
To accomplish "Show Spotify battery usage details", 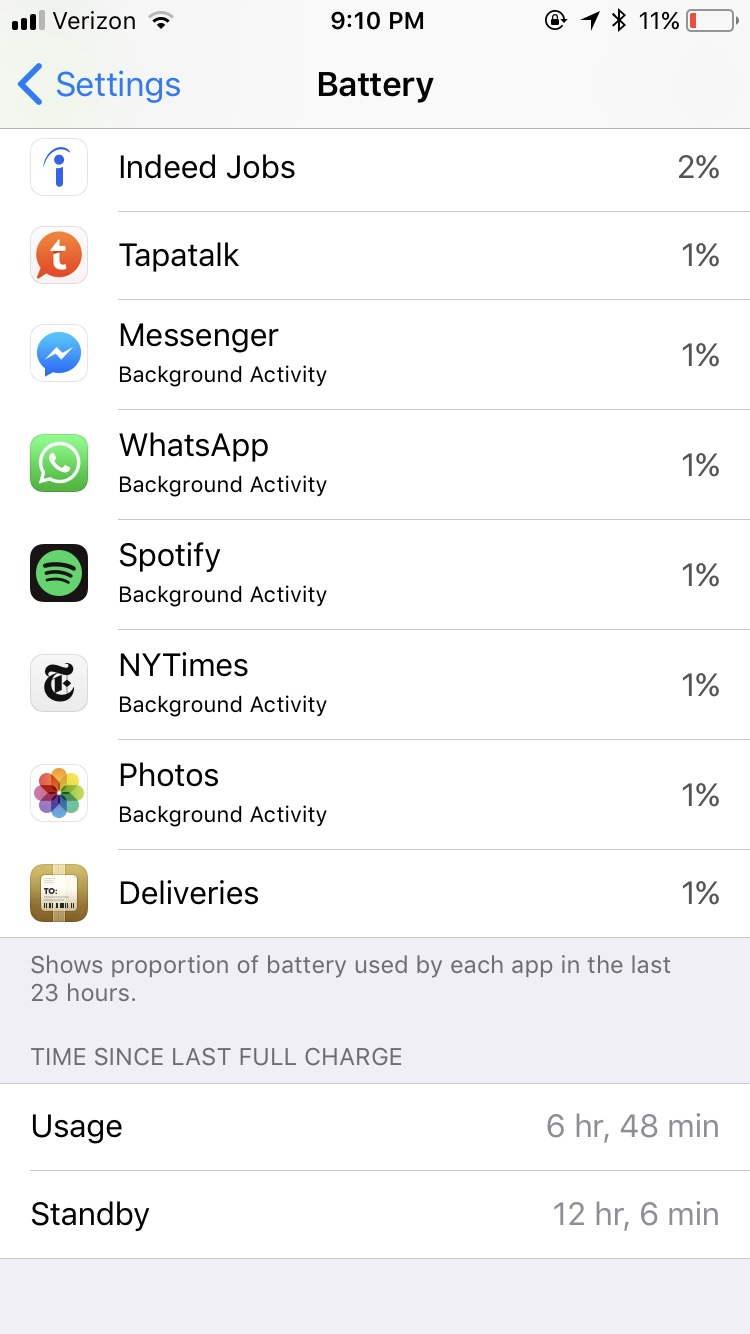I will click(x=375, y=574).
